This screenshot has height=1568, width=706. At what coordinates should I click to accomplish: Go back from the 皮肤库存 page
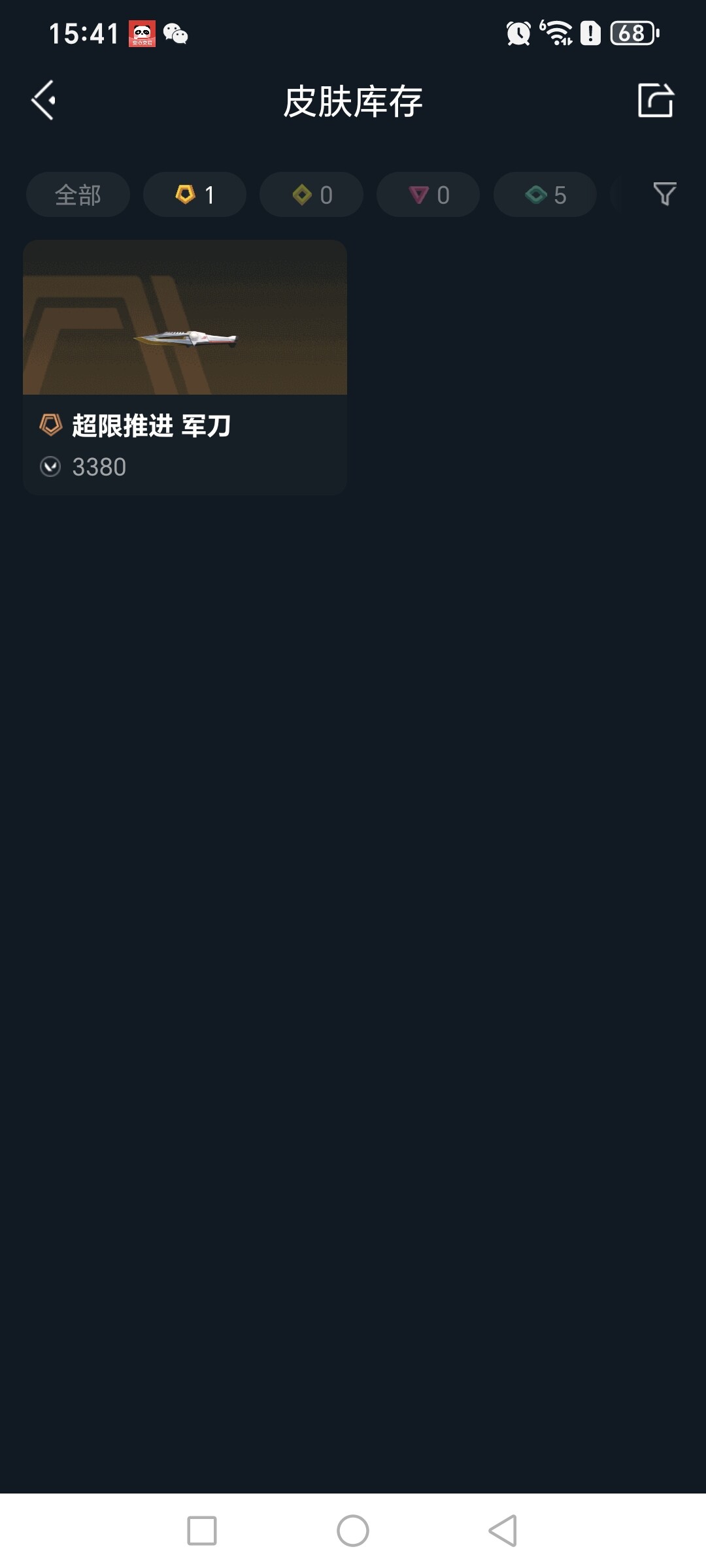tap(44, 101)
